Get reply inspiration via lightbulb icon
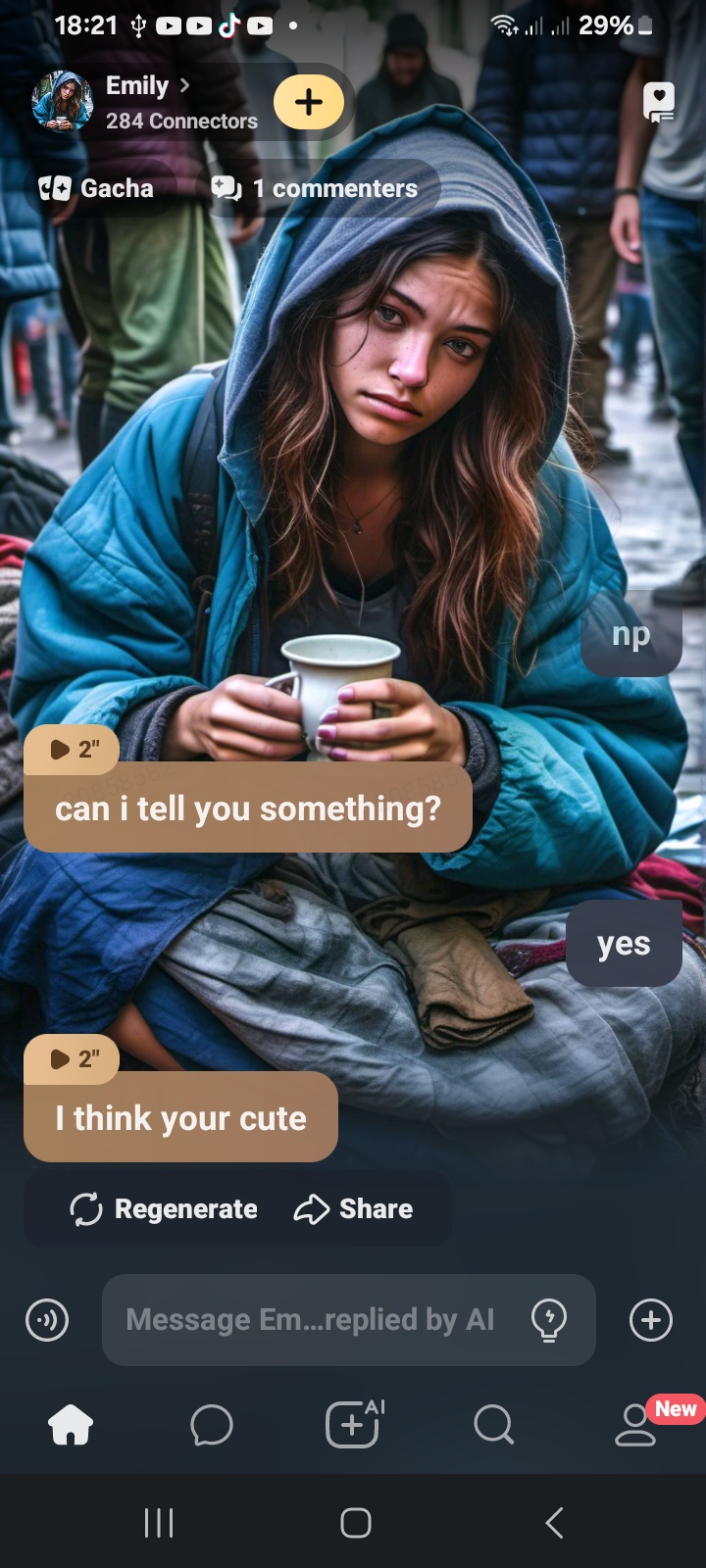The width and height of the screenshot is (706, 1568). click(x=549, y=1320)
